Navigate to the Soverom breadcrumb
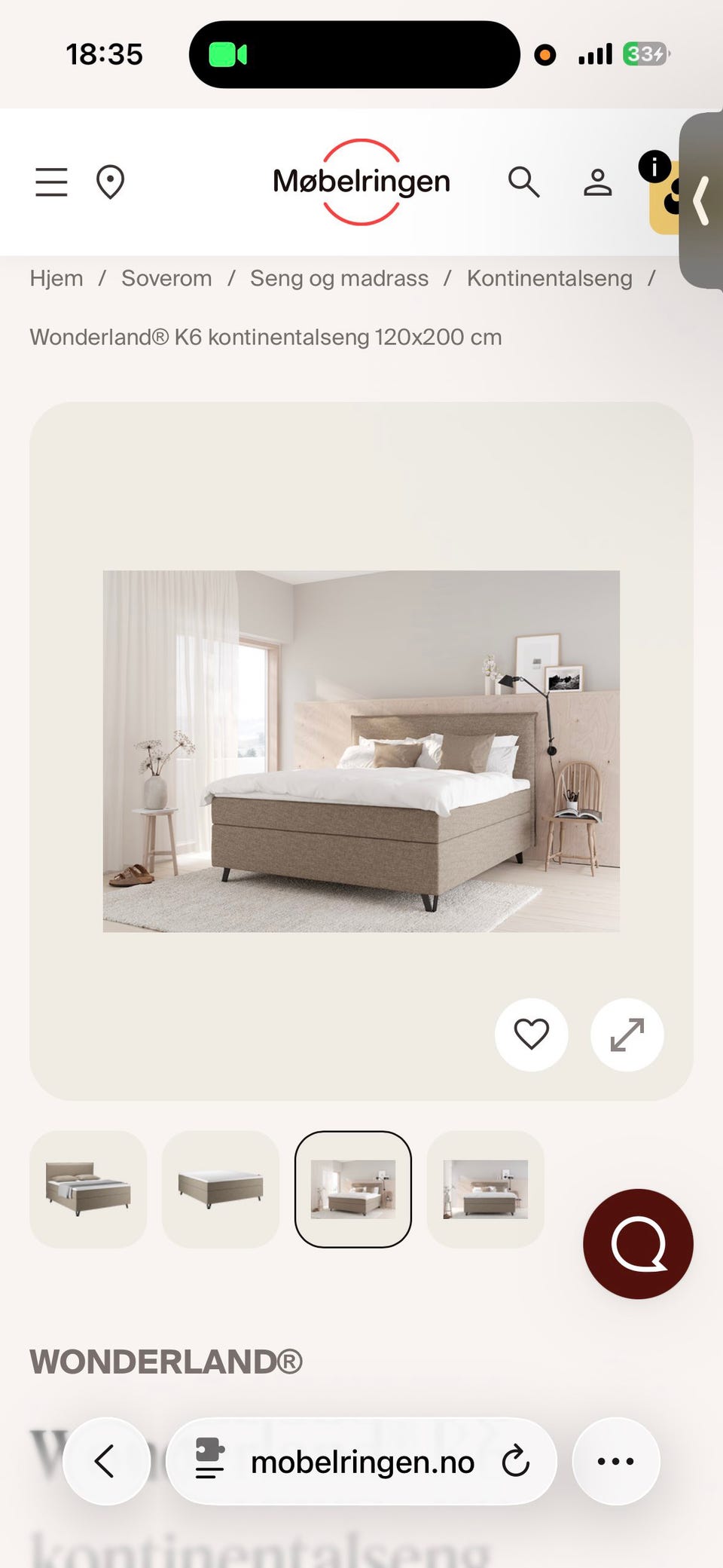The width and height of the screenshot is (723, 1568). [166, 278]
